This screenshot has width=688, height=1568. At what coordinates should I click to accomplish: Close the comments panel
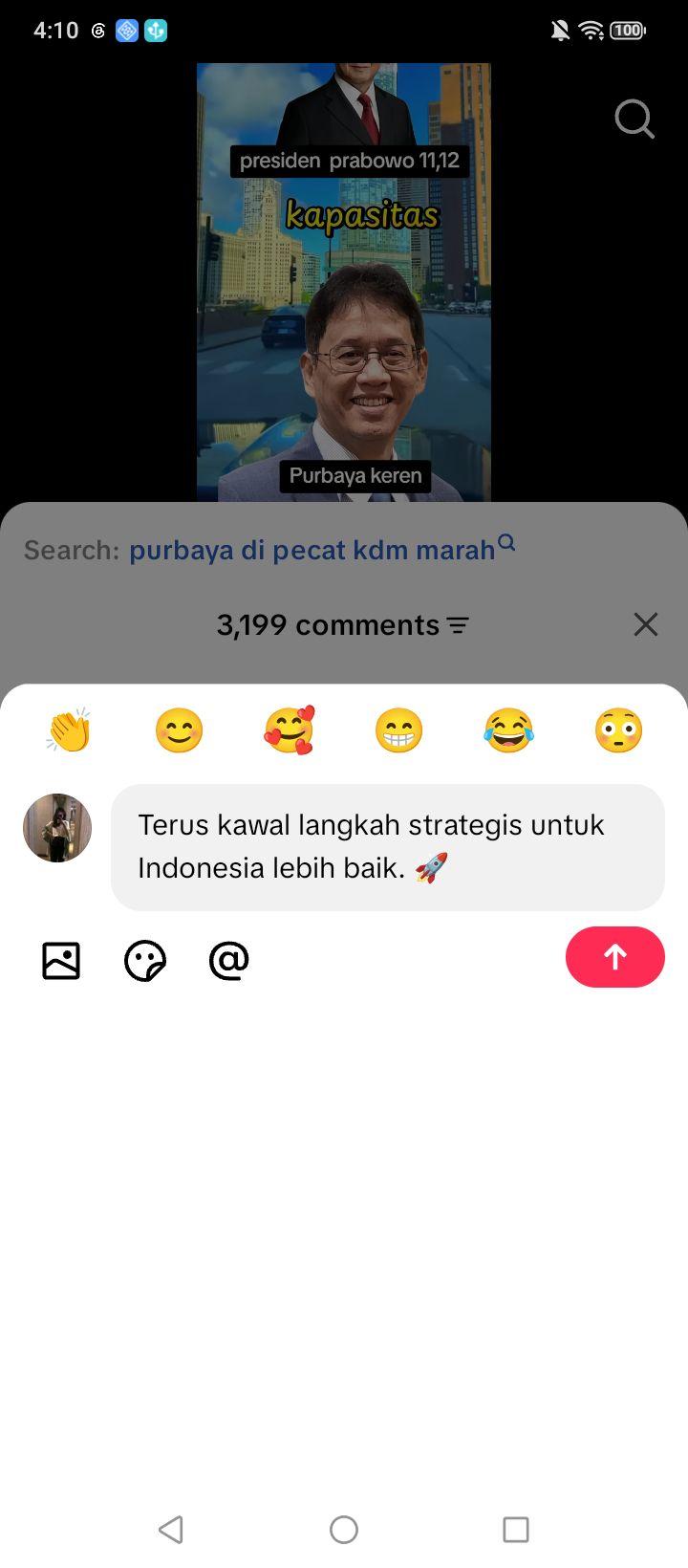click(x=646, y=624)
